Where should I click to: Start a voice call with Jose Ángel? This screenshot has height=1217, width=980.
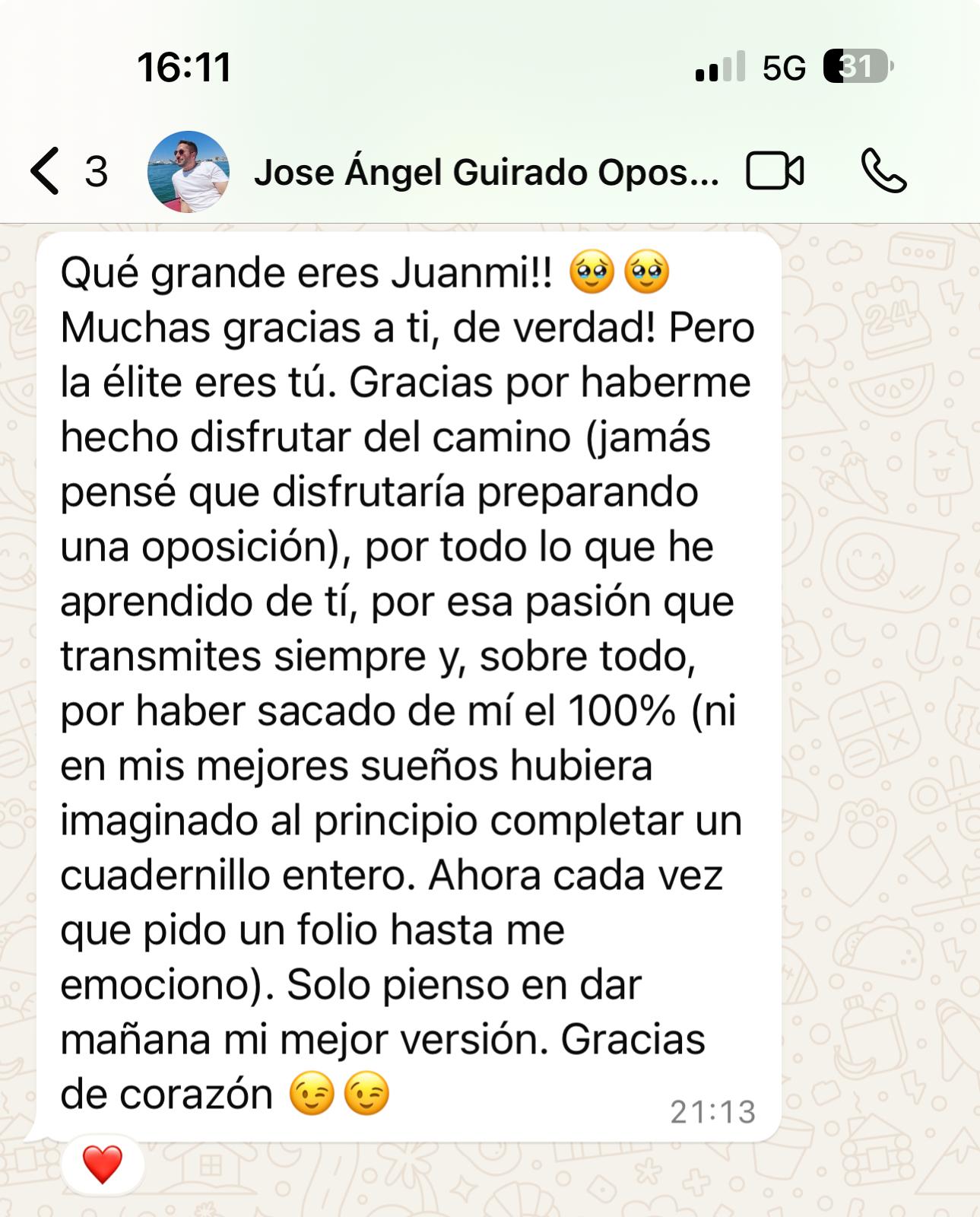tap(883, 171)
